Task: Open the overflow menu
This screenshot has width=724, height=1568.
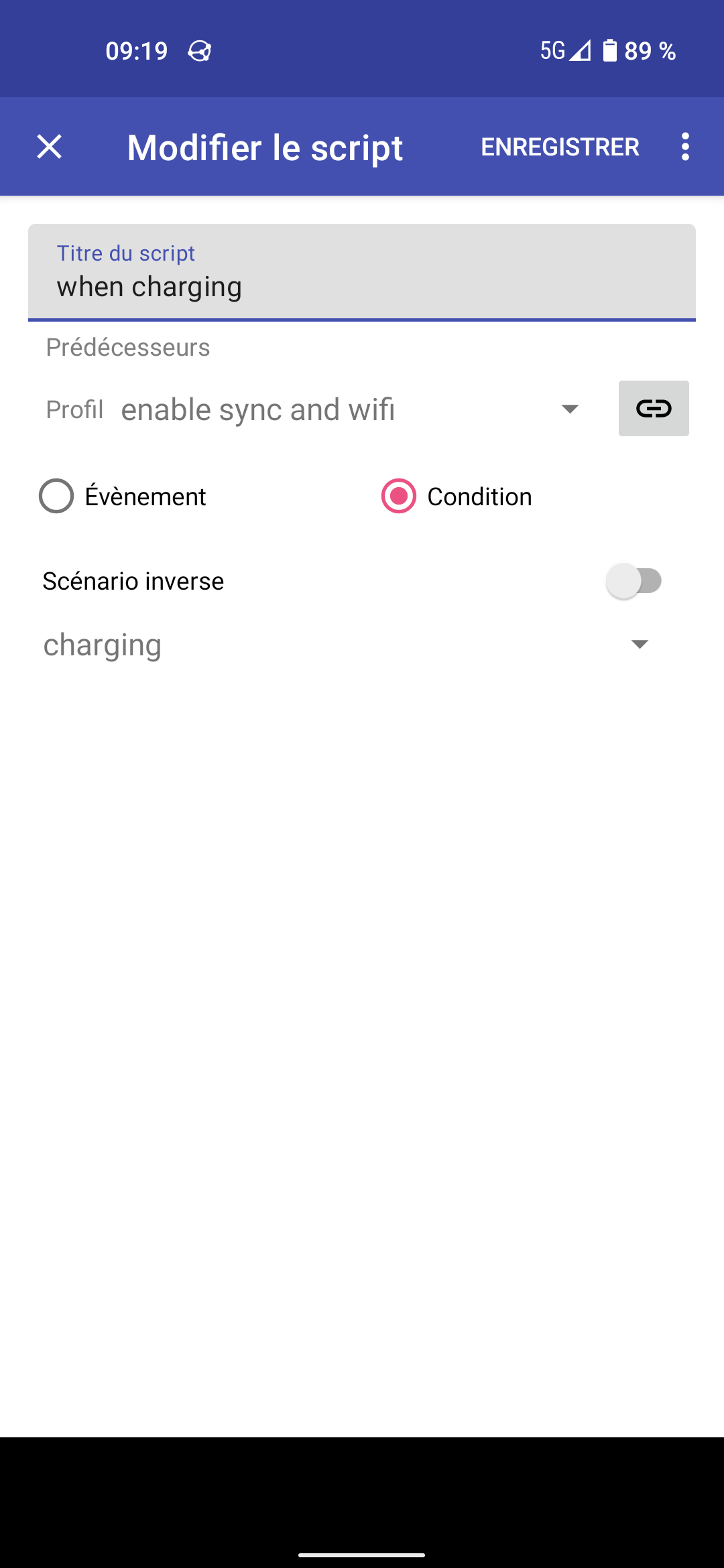Action: [684, 147]
